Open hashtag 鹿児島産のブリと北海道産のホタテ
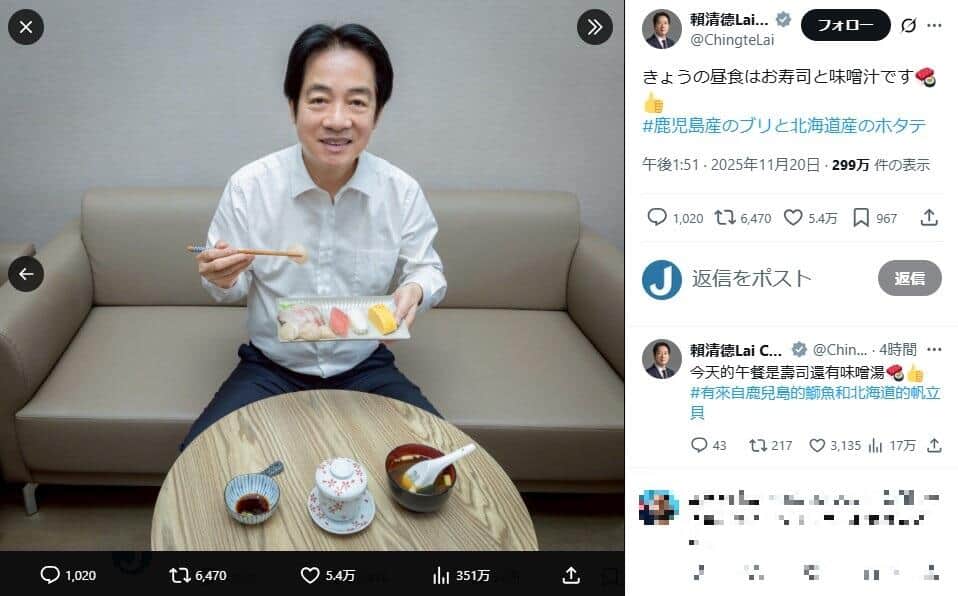This screenshot has height=596, width=958. point(783,126)
